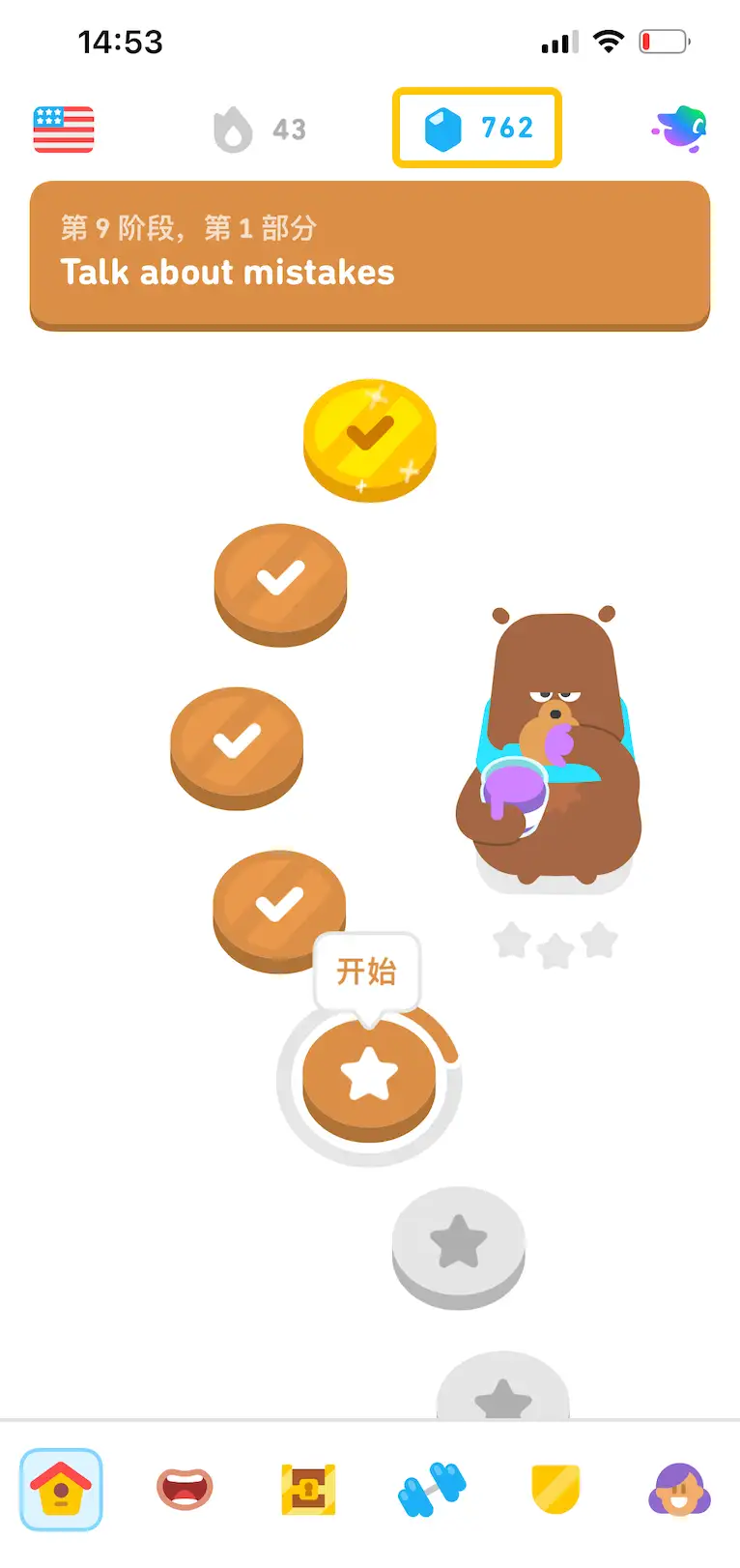The height and width of the screenshot is (1568, 740).
Task: Open the treasure chest quests tab
Action: click(308, 1489)
